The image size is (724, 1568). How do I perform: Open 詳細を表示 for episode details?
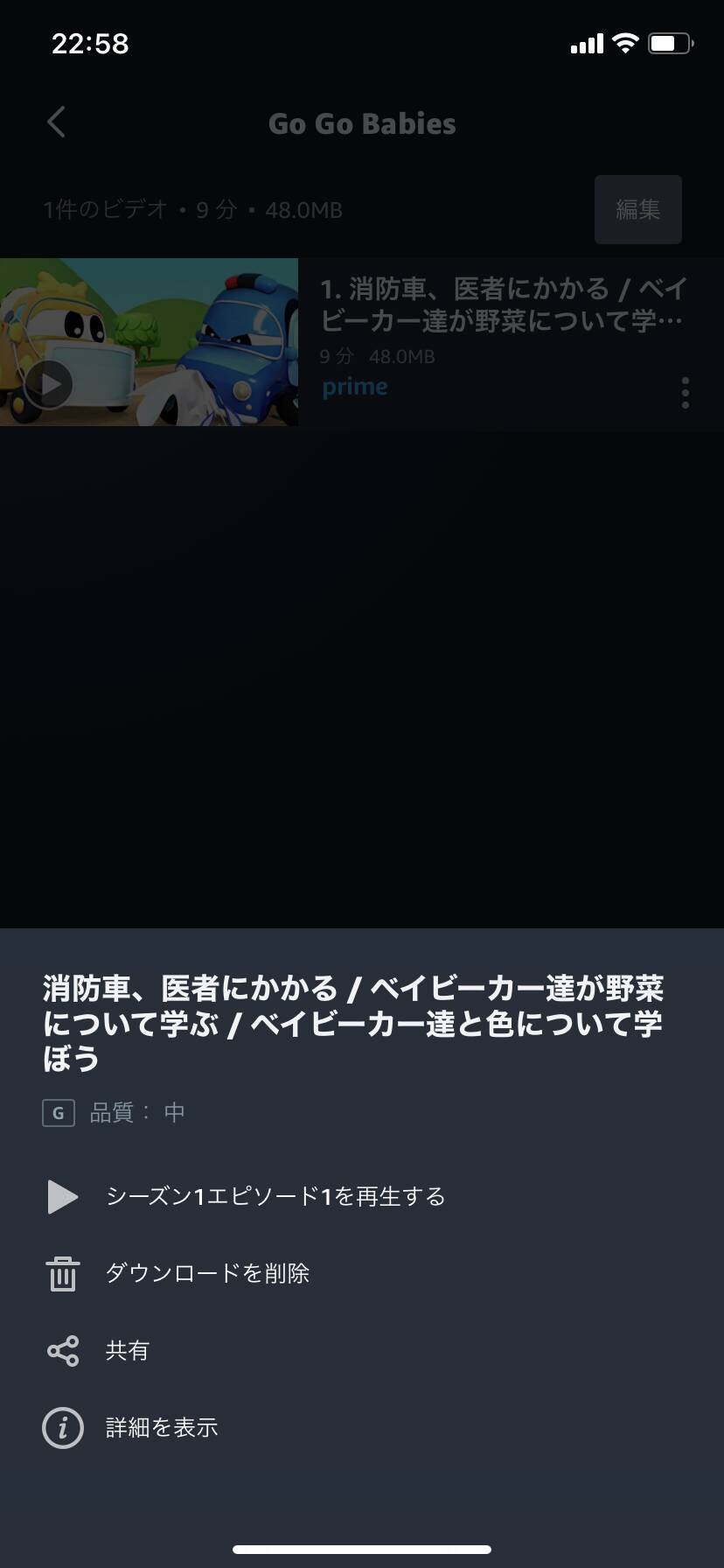coord(162,1428)
